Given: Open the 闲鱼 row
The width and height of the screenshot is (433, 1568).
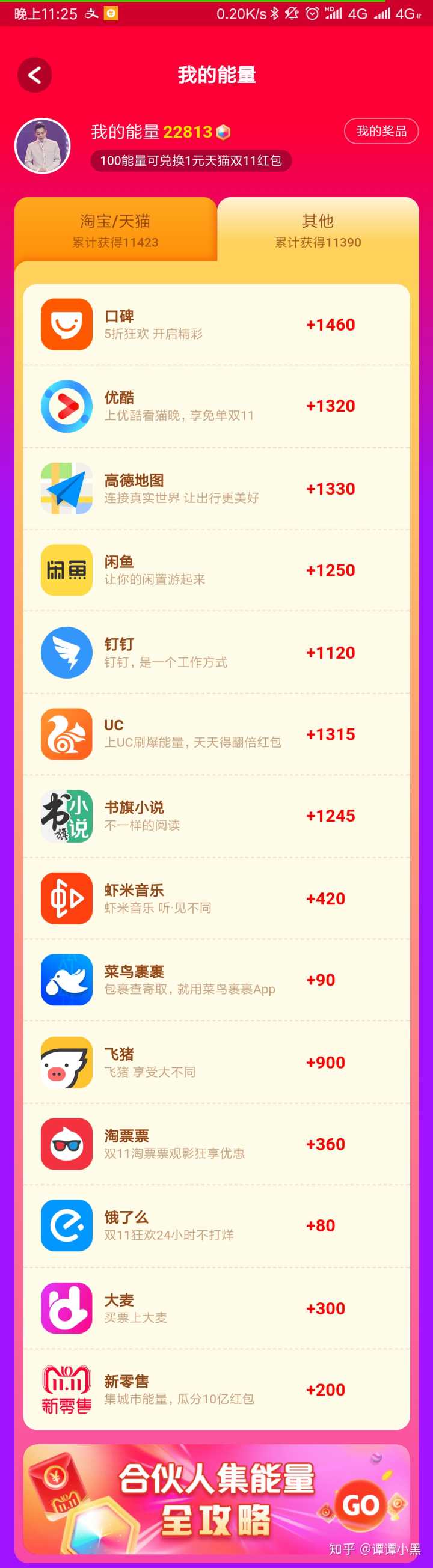Looking at the screenshot, I should 216,570.
